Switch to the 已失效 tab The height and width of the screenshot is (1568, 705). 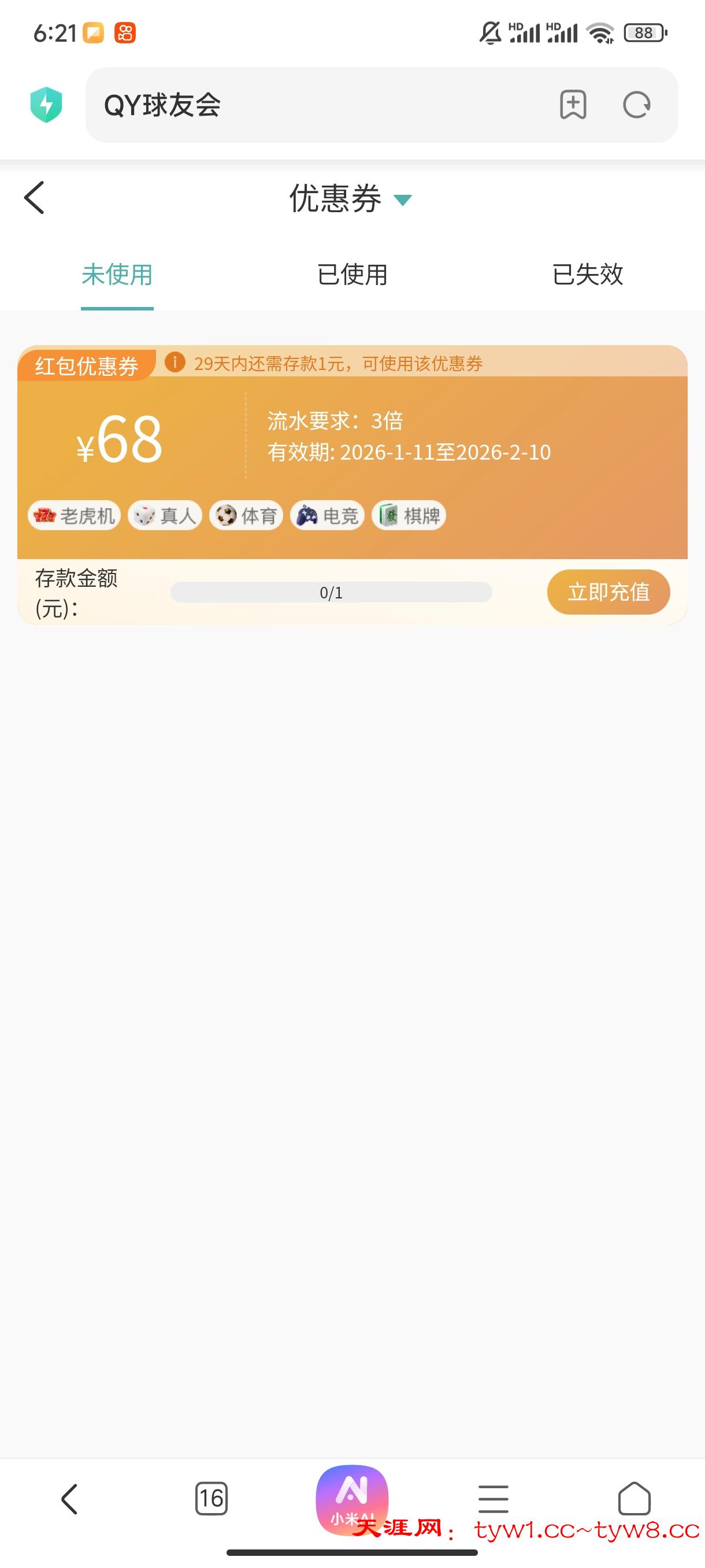[x=588, y=275]
